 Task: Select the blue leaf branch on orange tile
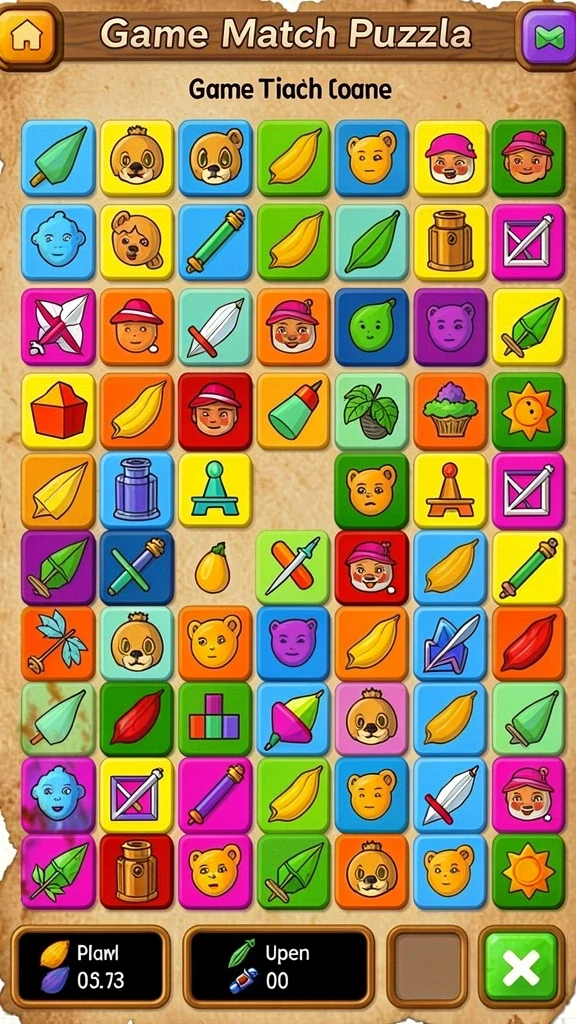pyautogui.click(x=58, y=643)
